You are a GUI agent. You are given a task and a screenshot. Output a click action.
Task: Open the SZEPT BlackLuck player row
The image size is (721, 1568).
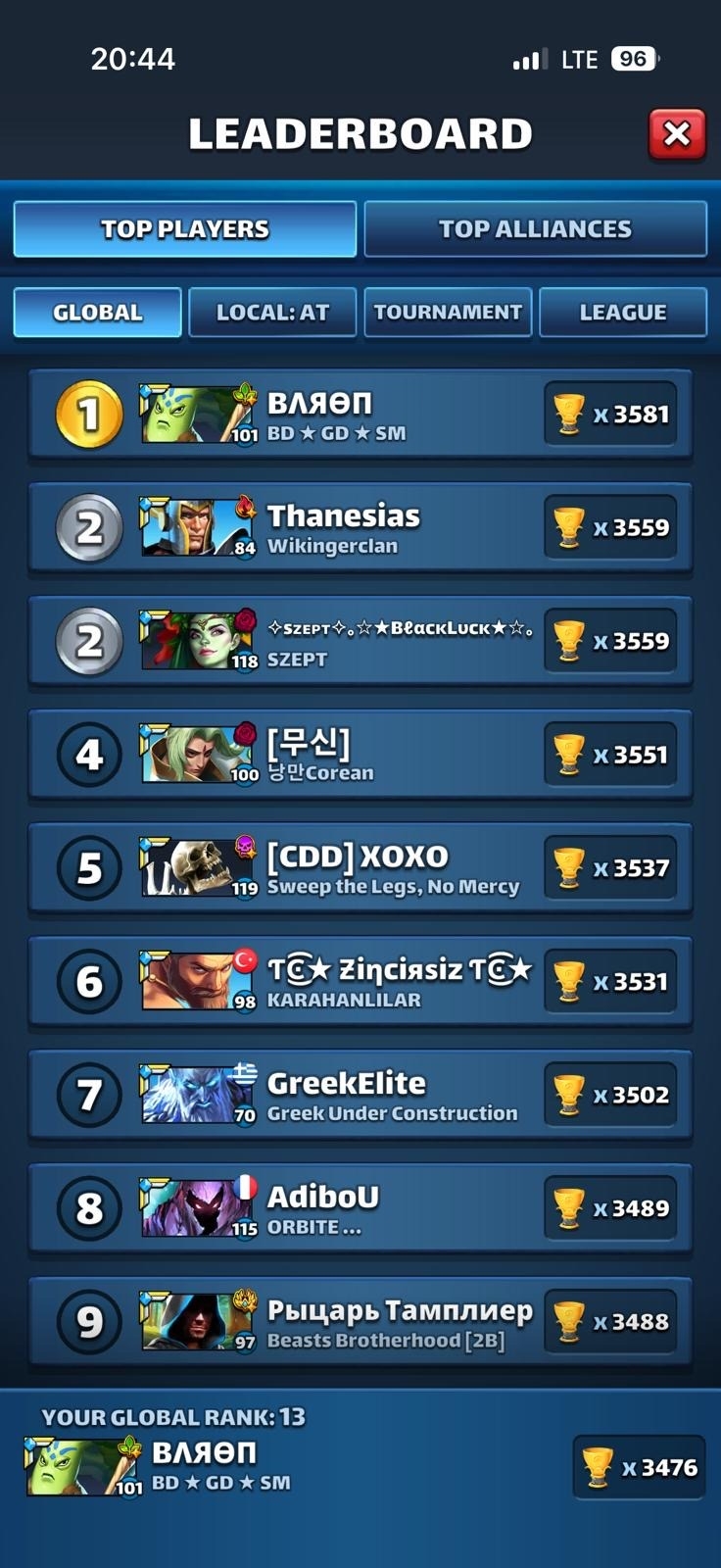360,642
